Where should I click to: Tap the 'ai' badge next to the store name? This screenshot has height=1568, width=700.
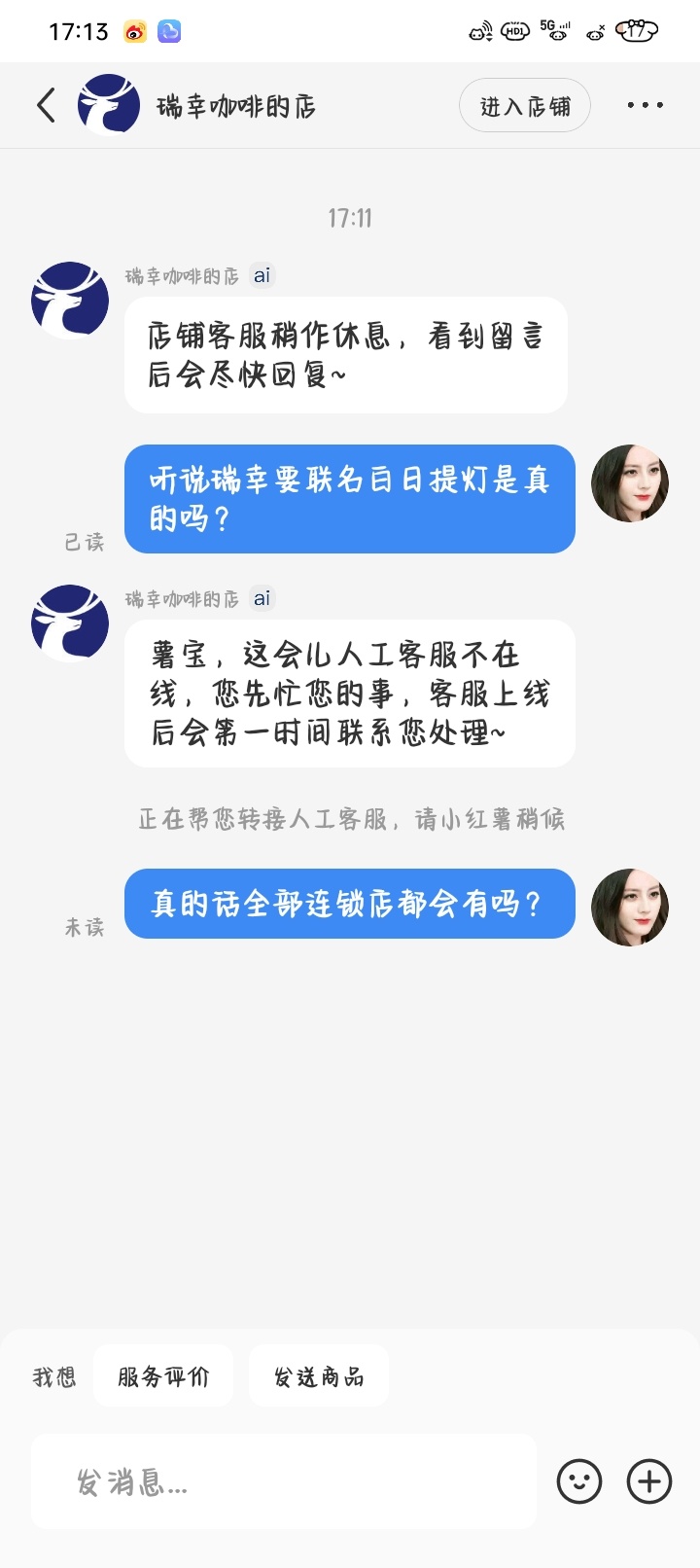261,275
